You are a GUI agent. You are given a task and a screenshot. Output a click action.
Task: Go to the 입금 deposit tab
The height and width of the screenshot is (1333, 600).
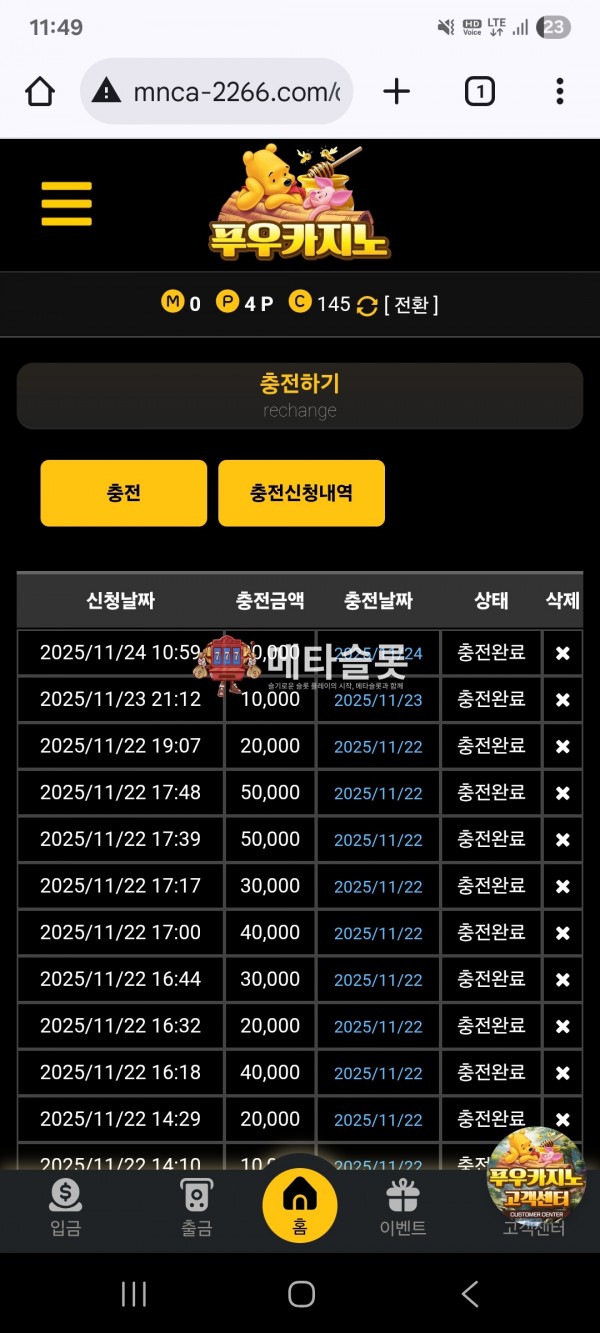click(x=65, y=1207)
